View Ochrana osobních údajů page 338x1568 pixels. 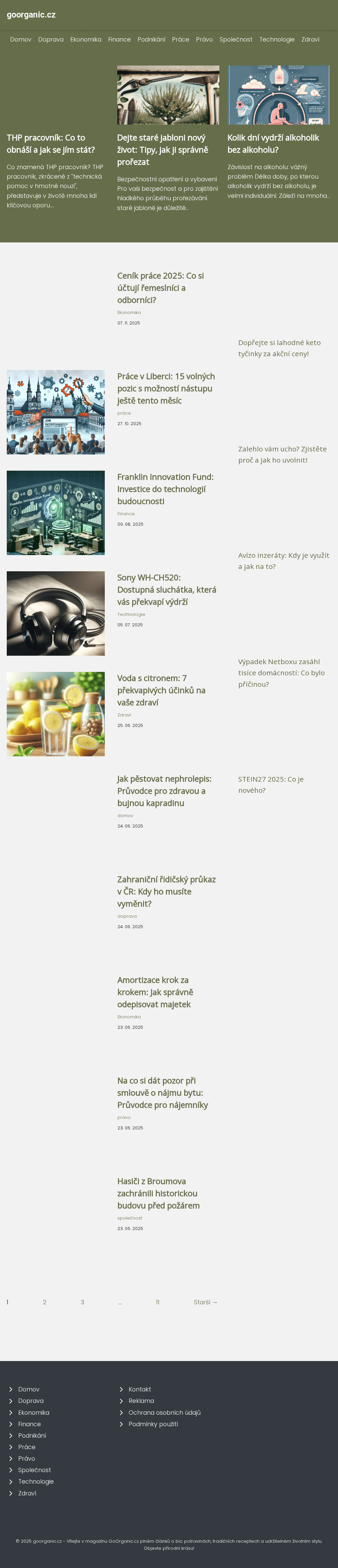164,1412
